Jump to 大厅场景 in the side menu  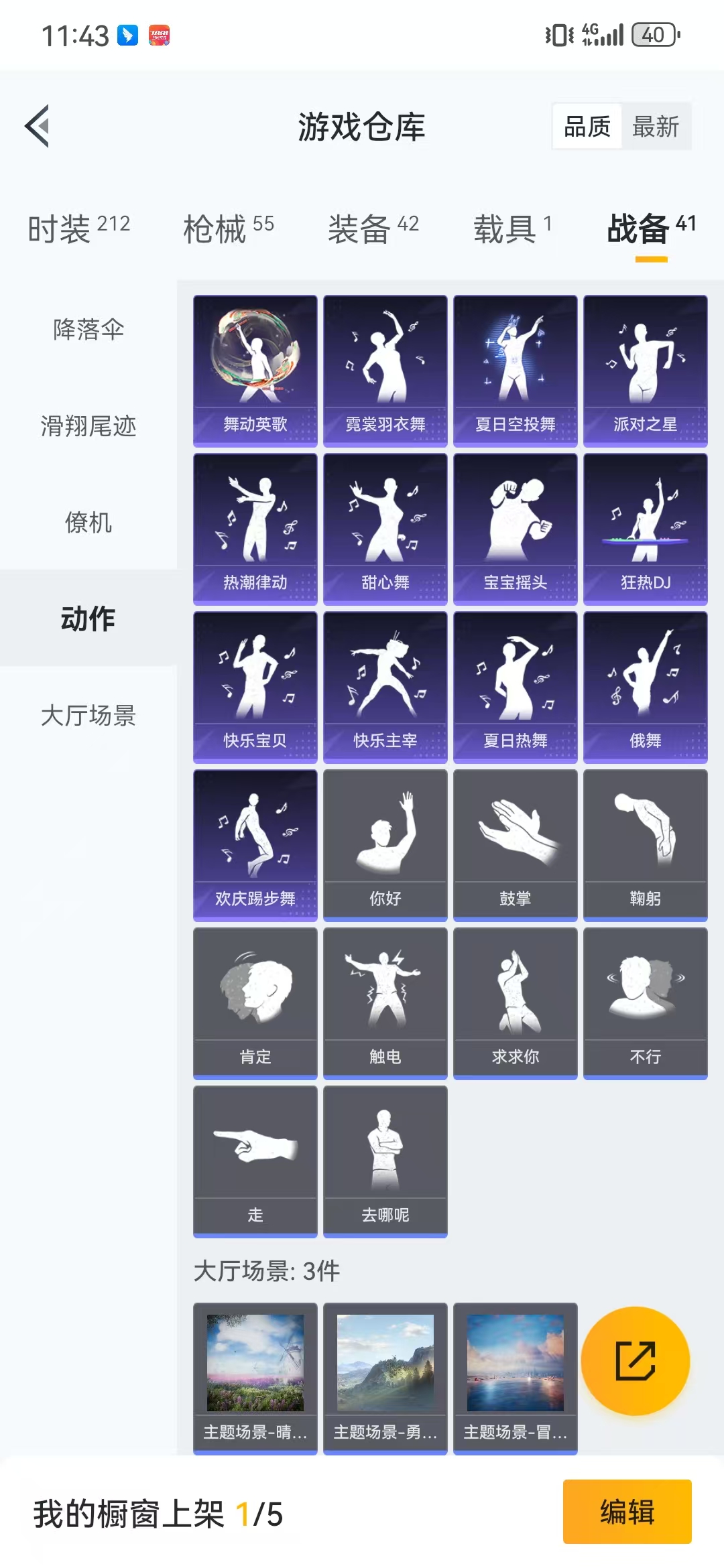click(88, 715)
